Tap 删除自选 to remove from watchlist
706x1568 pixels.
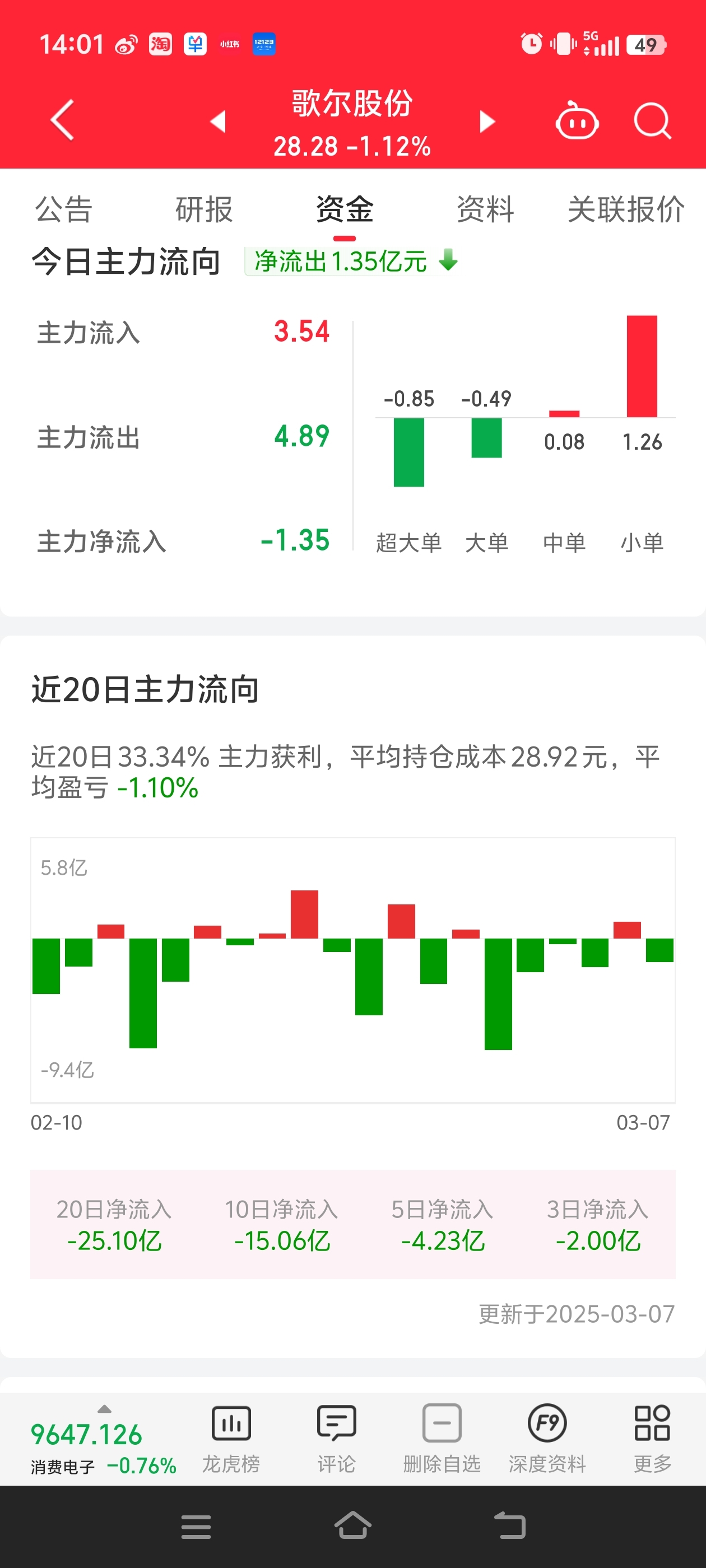point(442,1440)
